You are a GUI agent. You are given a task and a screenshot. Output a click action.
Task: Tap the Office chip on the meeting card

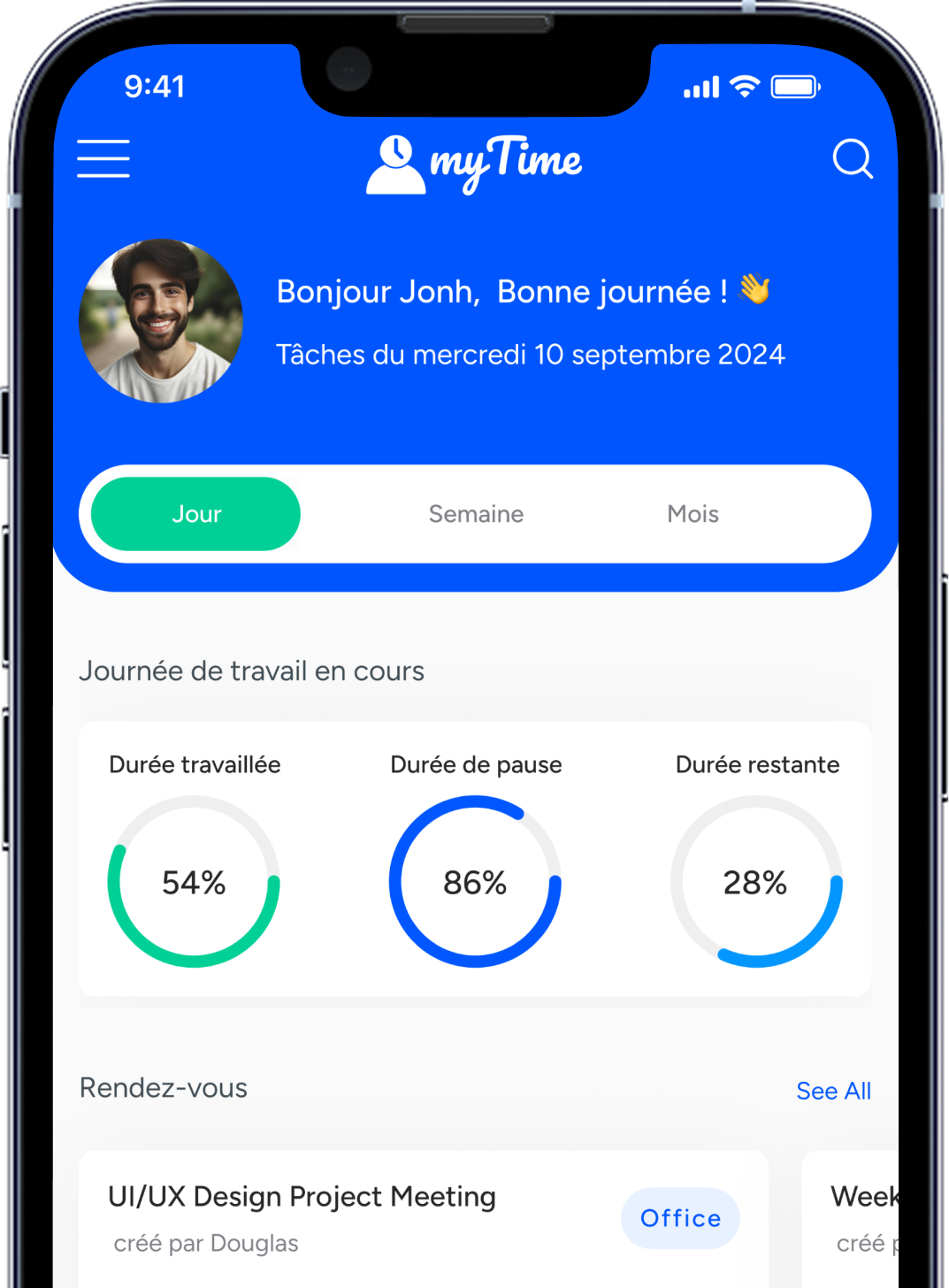680,1218
